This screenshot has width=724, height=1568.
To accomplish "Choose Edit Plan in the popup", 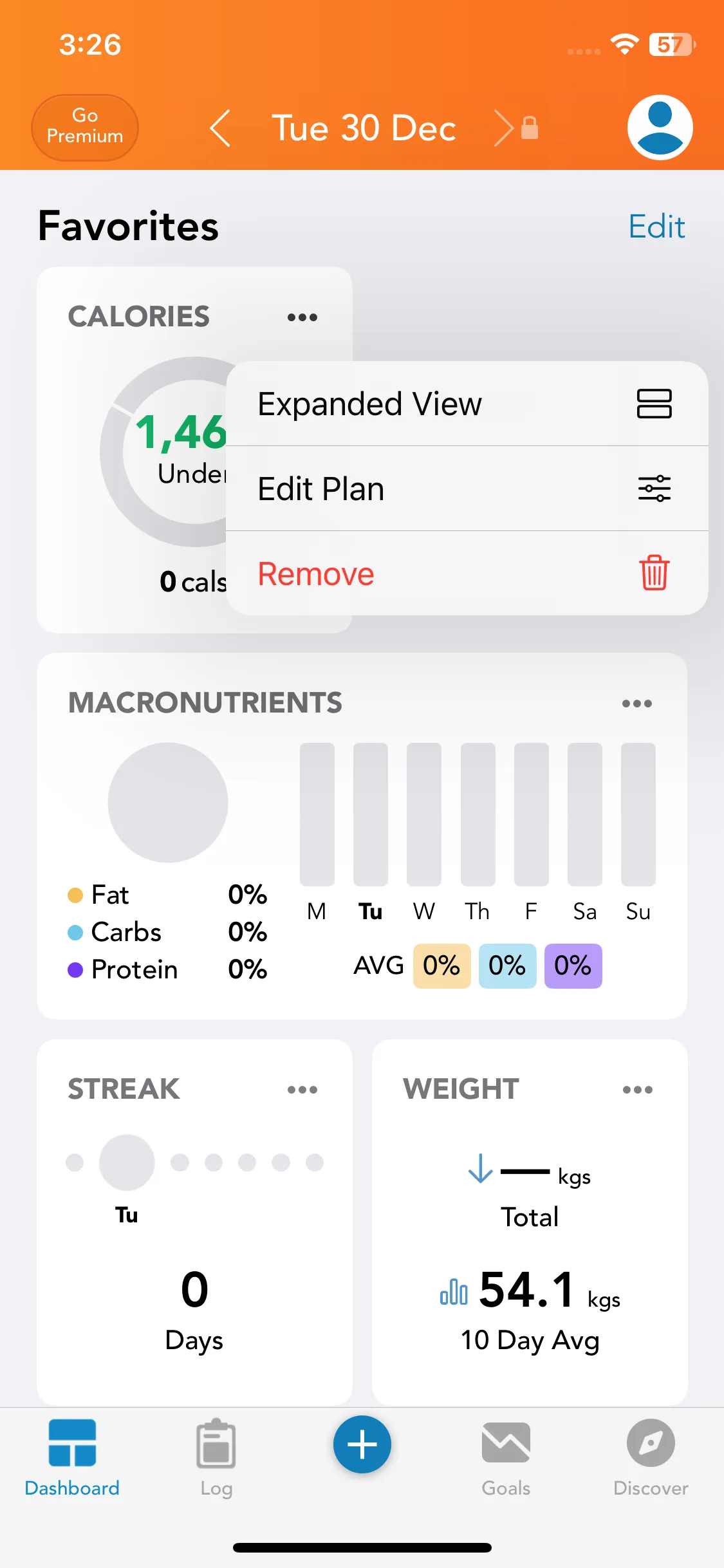I will coord(467,489).
